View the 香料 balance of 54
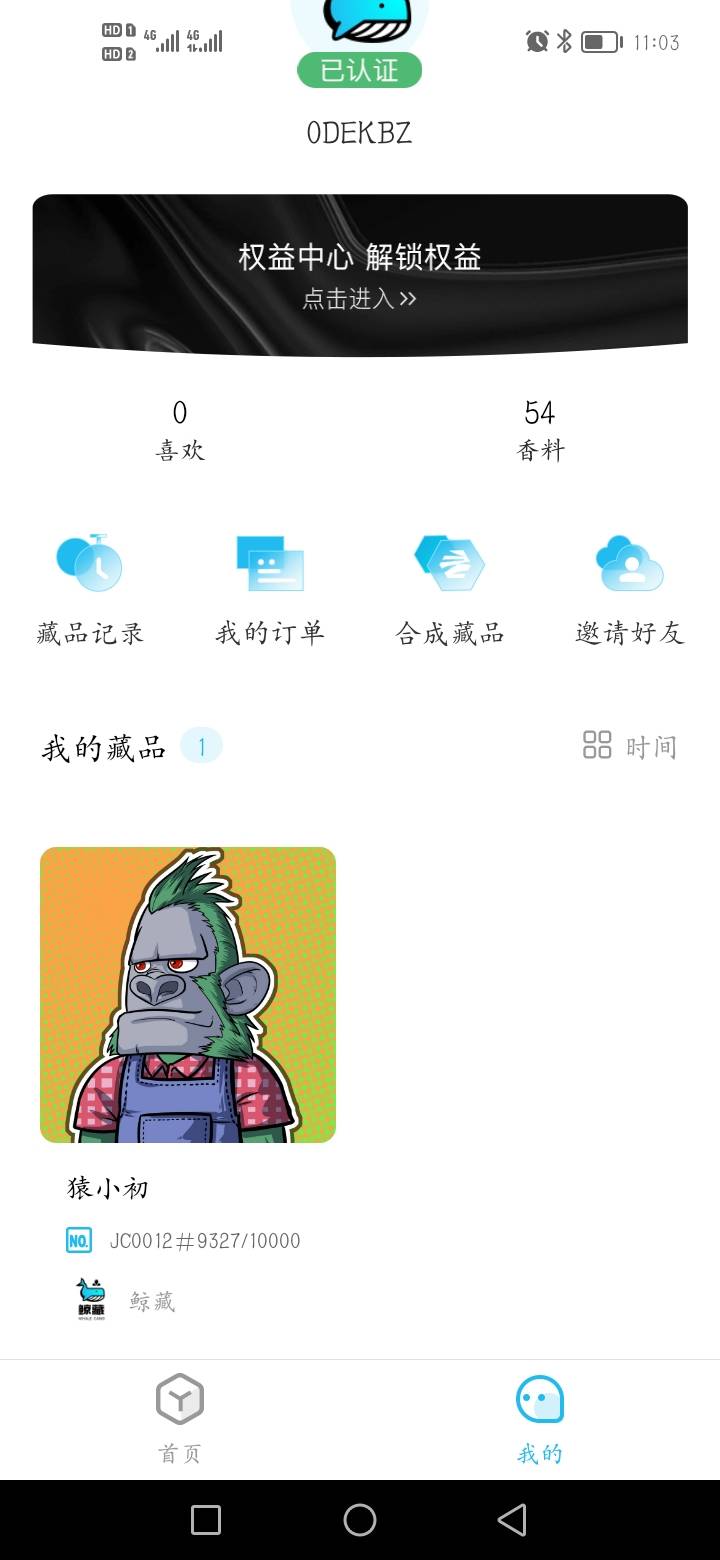 point(540,430)
